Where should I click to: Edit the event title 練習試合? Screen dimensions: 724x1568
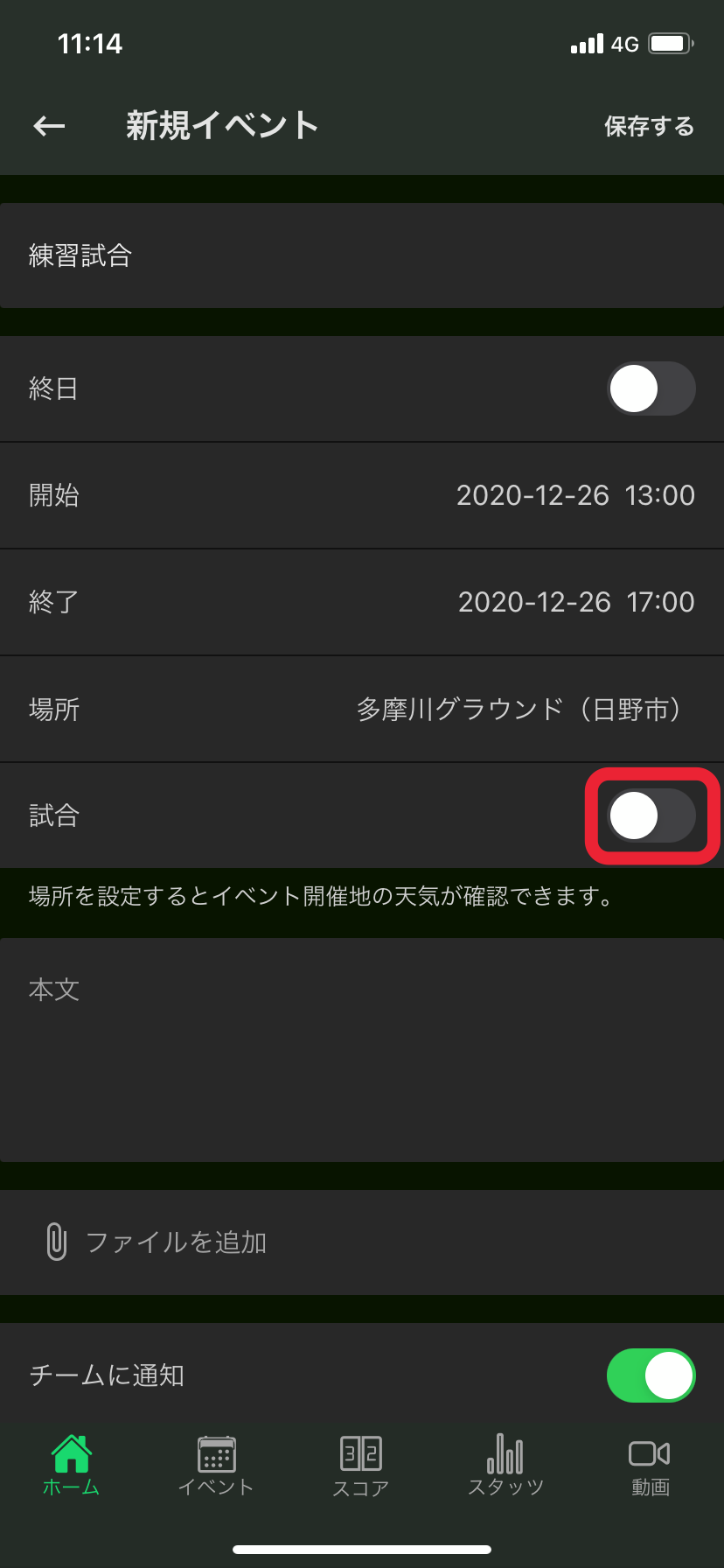point(361,255)
